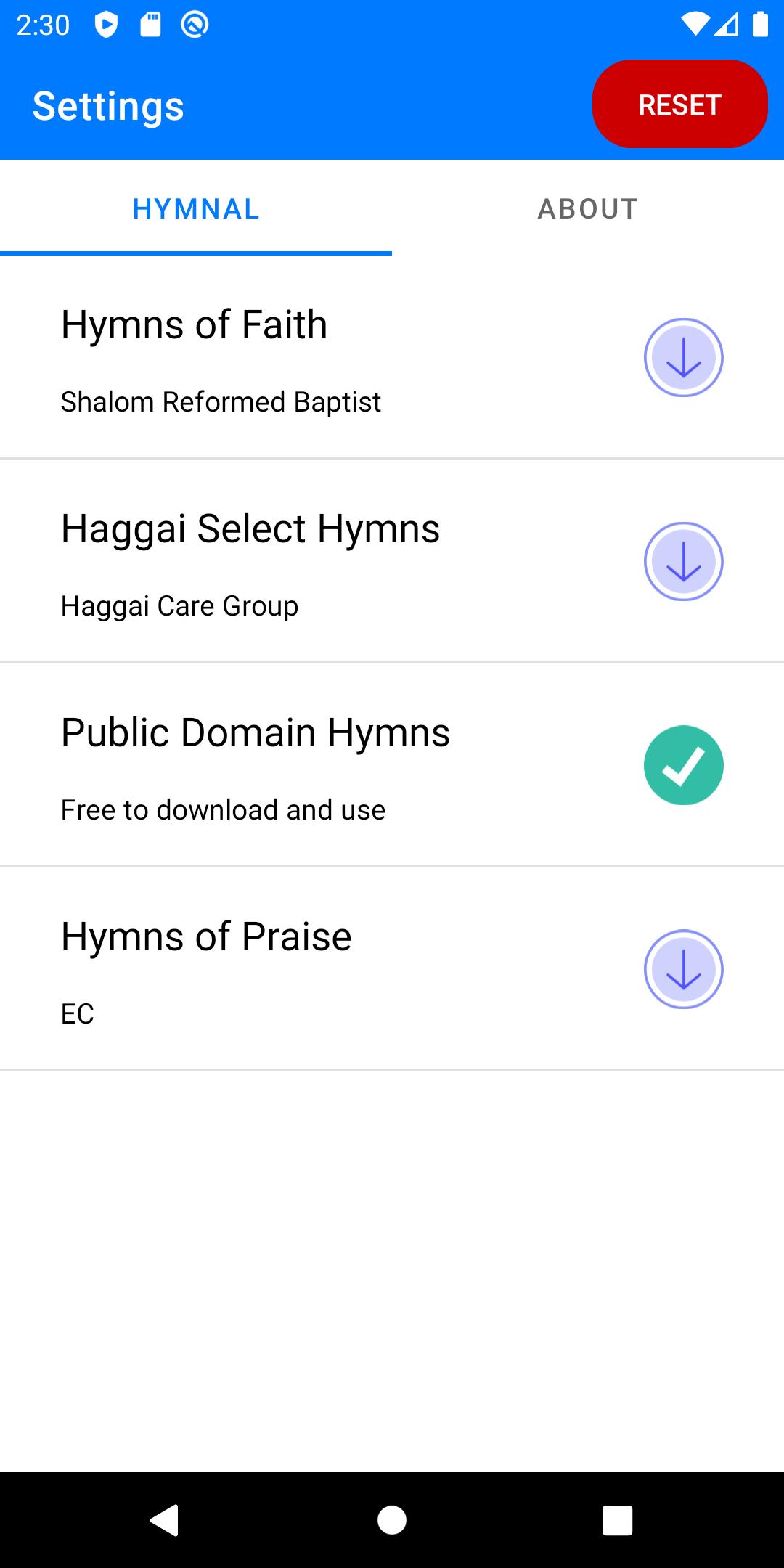Download the Hymns of Faith hymnal
Screen dimensions: 784x1568
click(684, 357)
